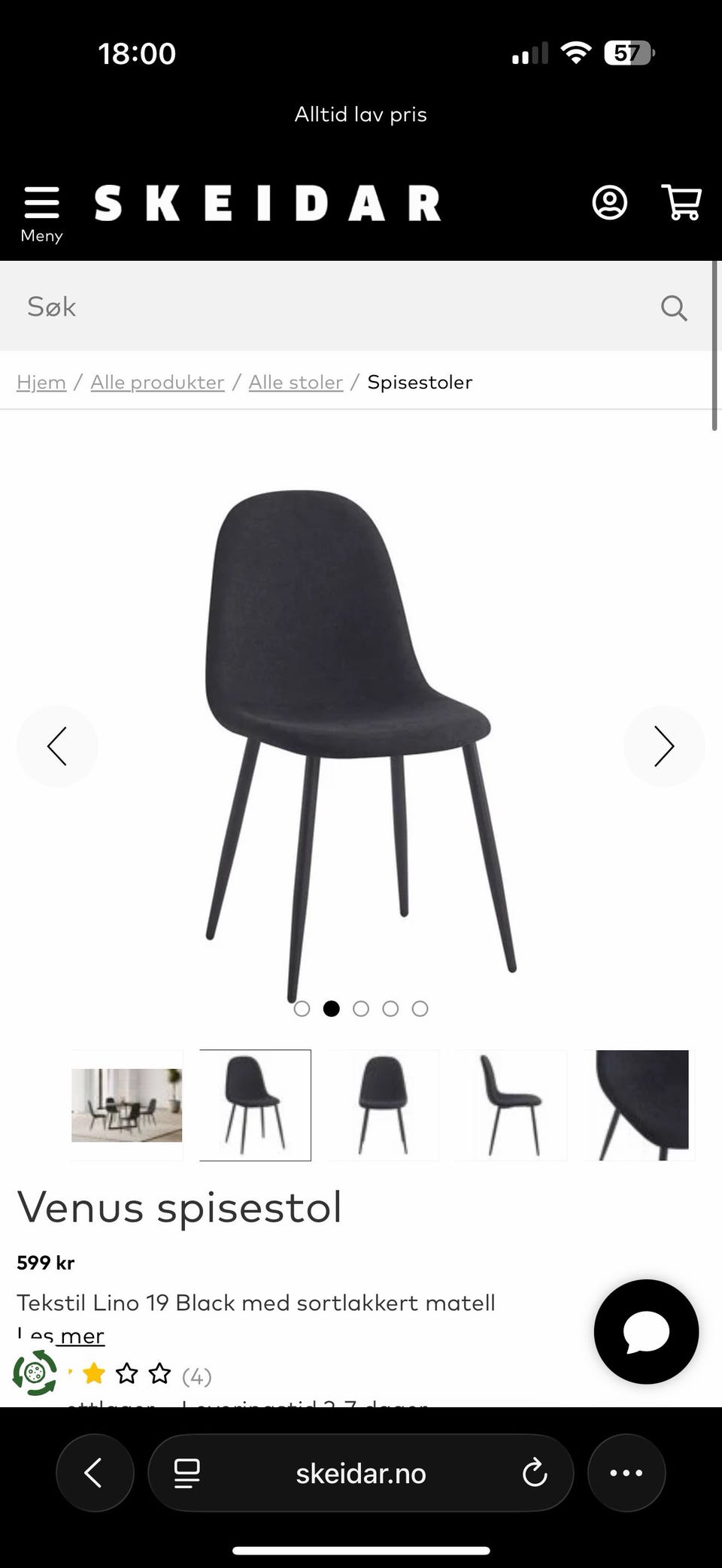Show the previous product image
The width and height of the screenshot is (722, 1568).
[57, 746]
